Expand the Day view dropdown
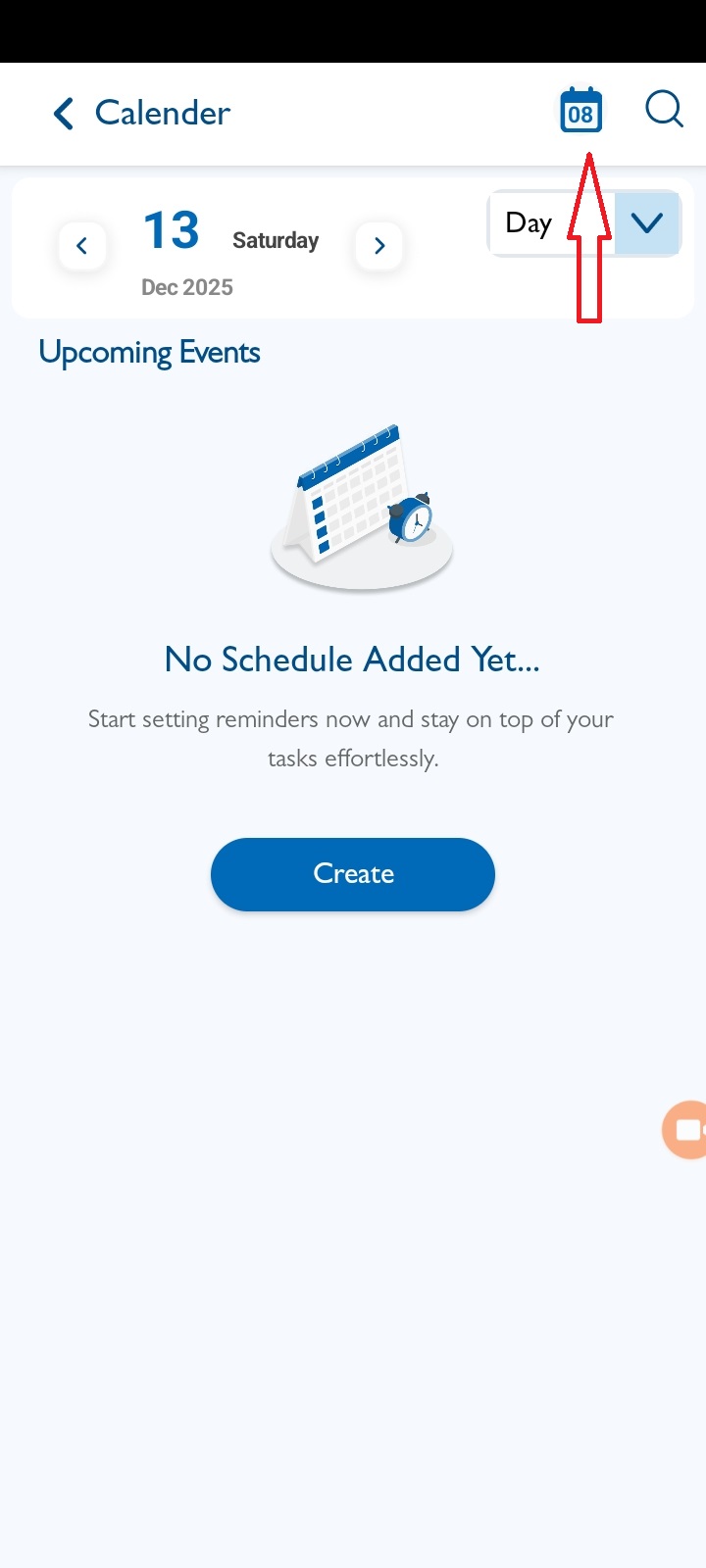Screen dimensions: 706x1568 coord(646,223)
